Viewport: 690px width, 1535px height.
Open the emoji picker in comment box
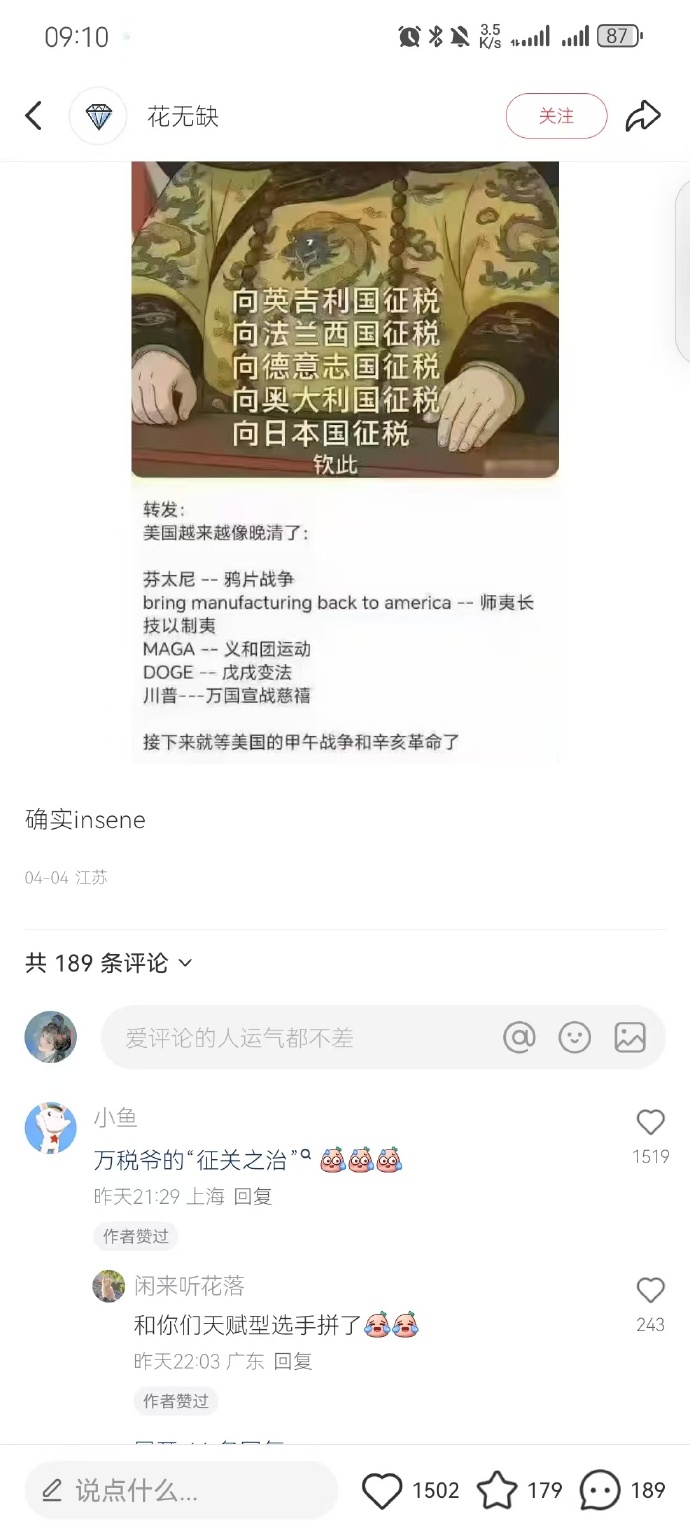click(x=575, y=1037)
